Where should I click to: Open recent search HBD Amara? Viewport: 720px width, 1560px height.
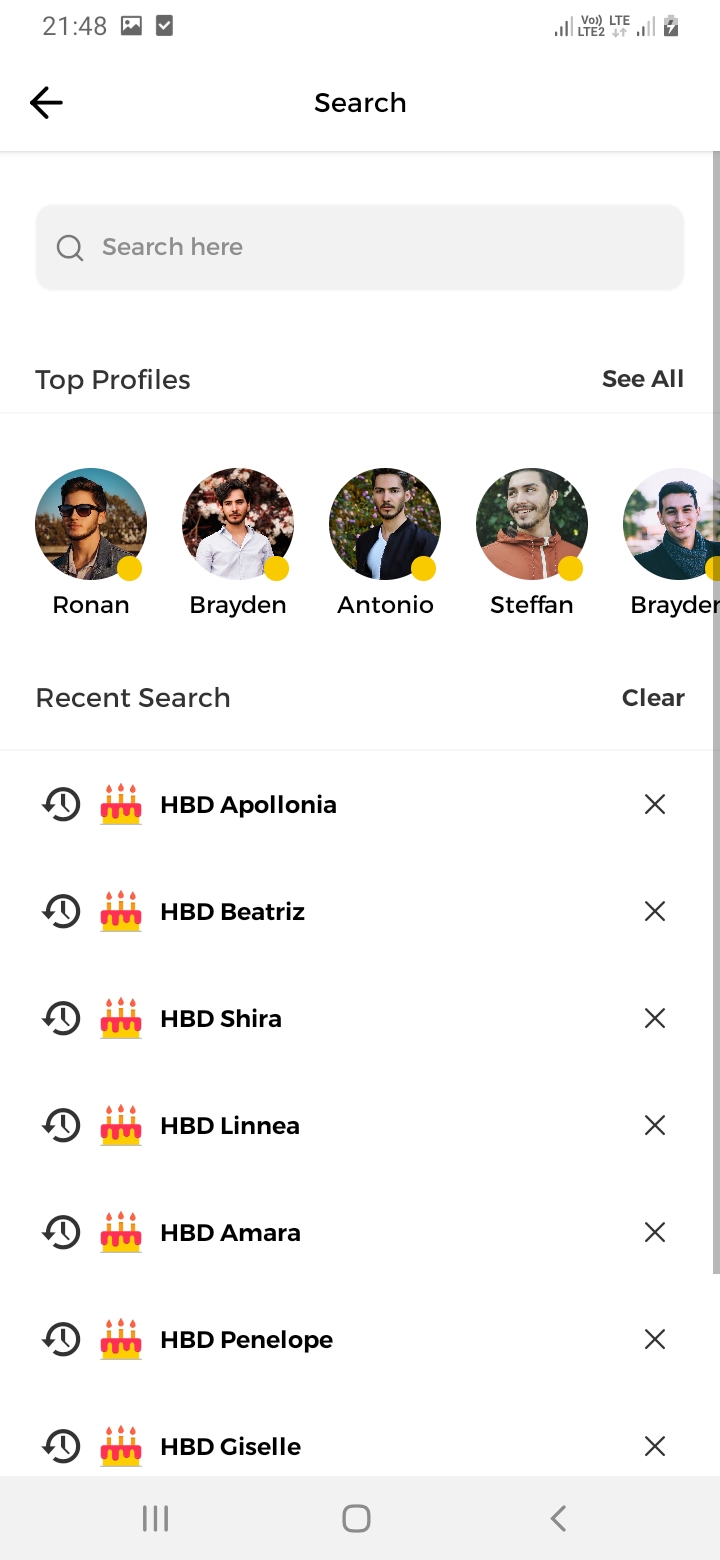click(230, 1233)
